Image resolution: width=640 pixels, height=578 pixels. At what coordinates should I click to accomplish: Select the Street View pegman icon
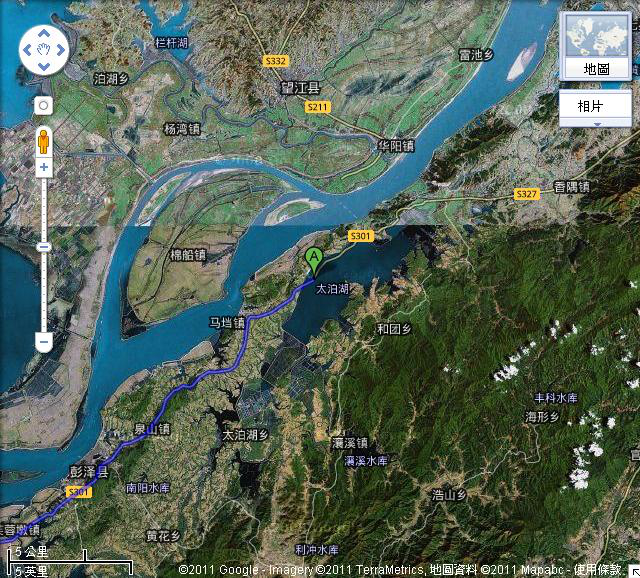(x=44, y=139)
